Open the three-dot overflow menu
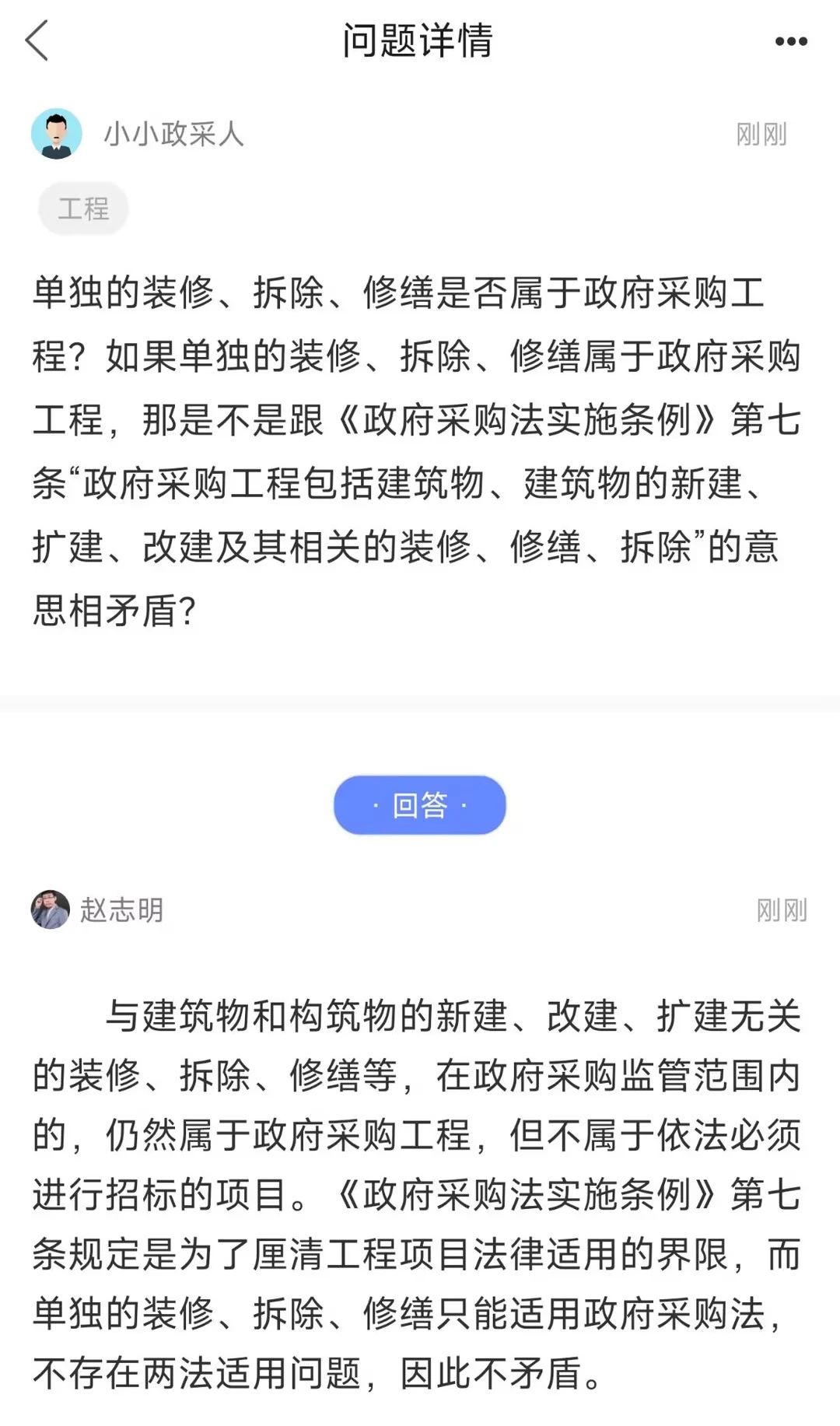The width and height of the screenshot is (840, 1426). click(x=791, y=41)
